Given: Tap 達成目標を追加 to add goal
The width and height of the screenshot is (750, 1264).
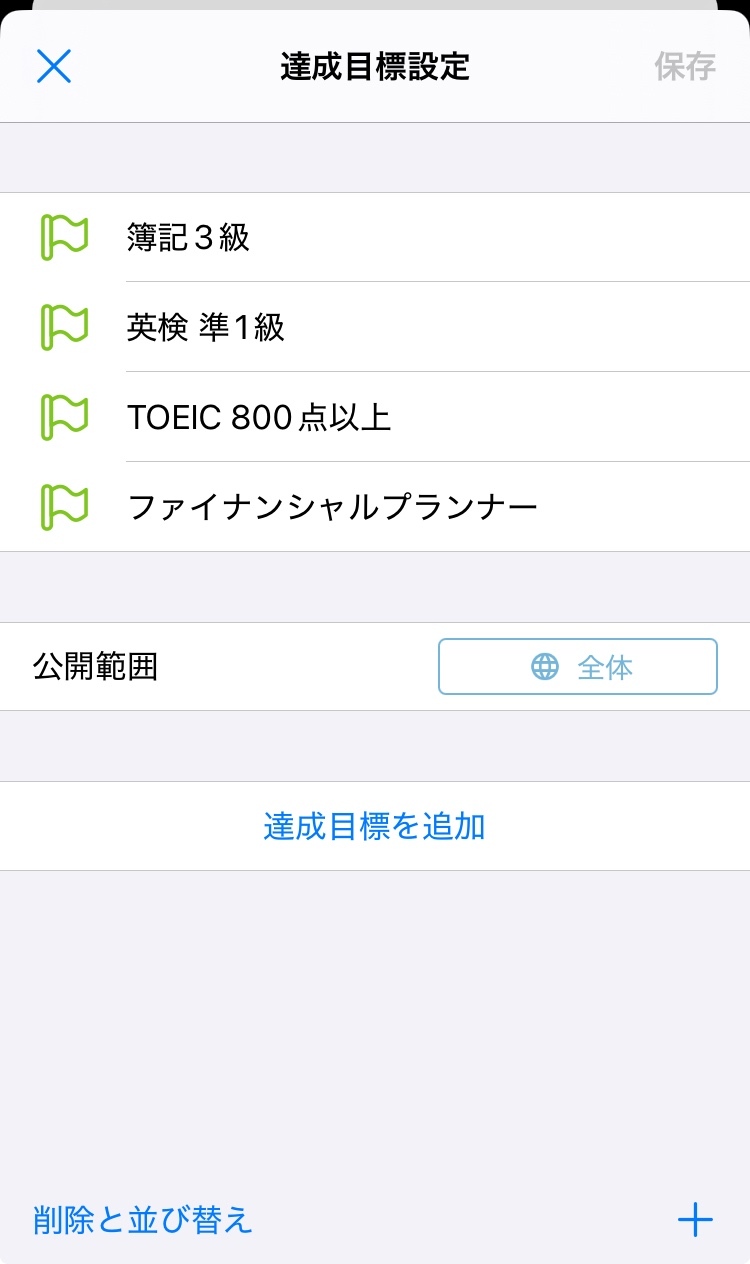Looking at the screenshot, I should pos(375,826).
